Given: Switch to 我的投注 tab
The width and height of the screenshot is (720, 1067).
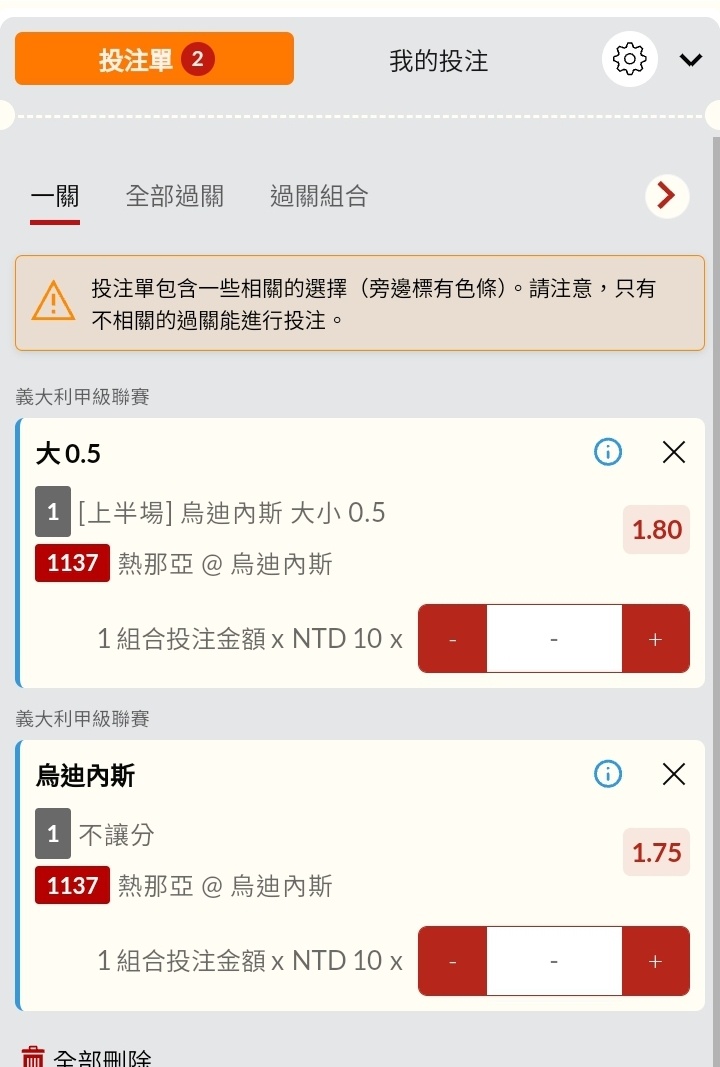Looking at the screenshot, I should point(439,60).
